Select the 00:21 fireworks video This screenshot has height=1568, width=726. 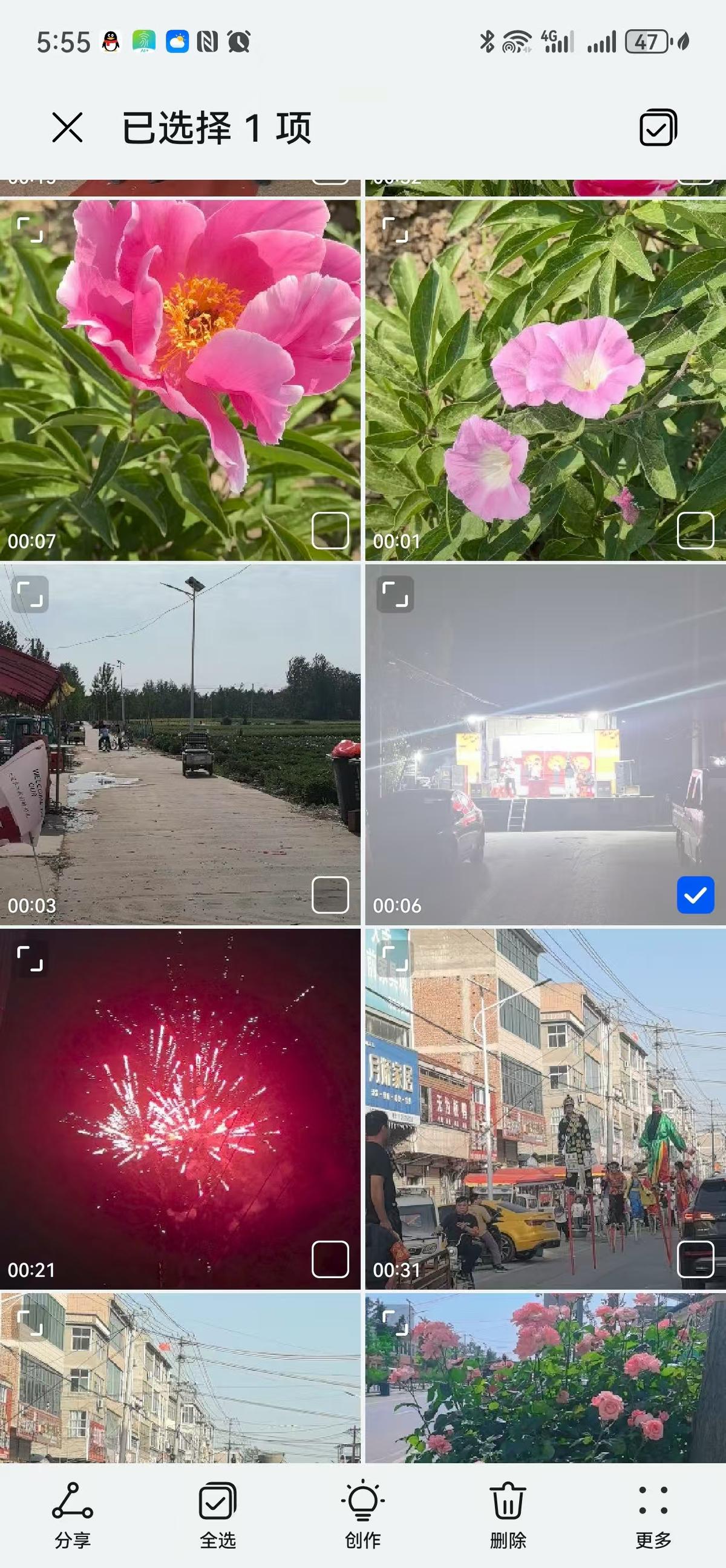pyautogui.click(x=330, y=1259)
